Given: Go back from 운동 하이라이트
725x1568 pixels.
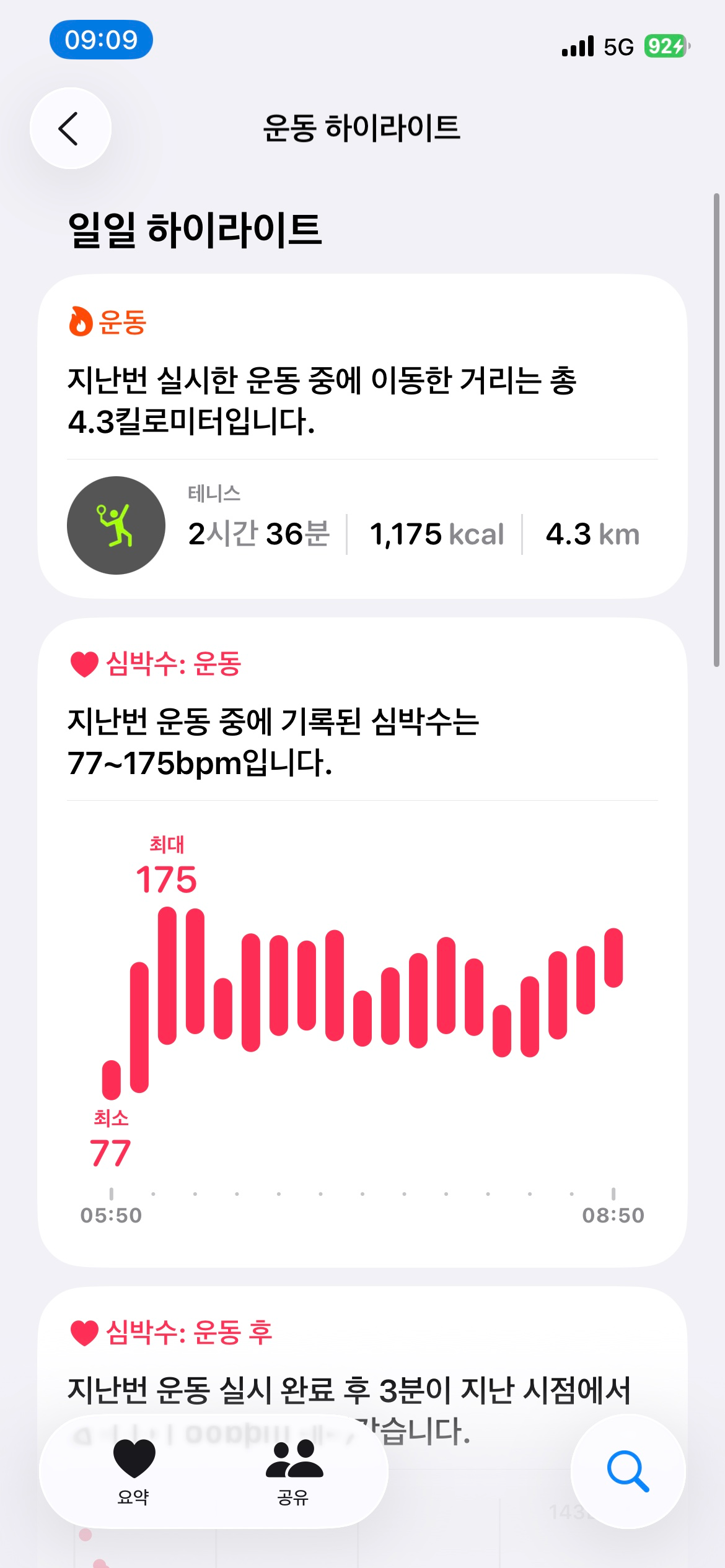Looking at the screenshot, I should pos(70,128).
